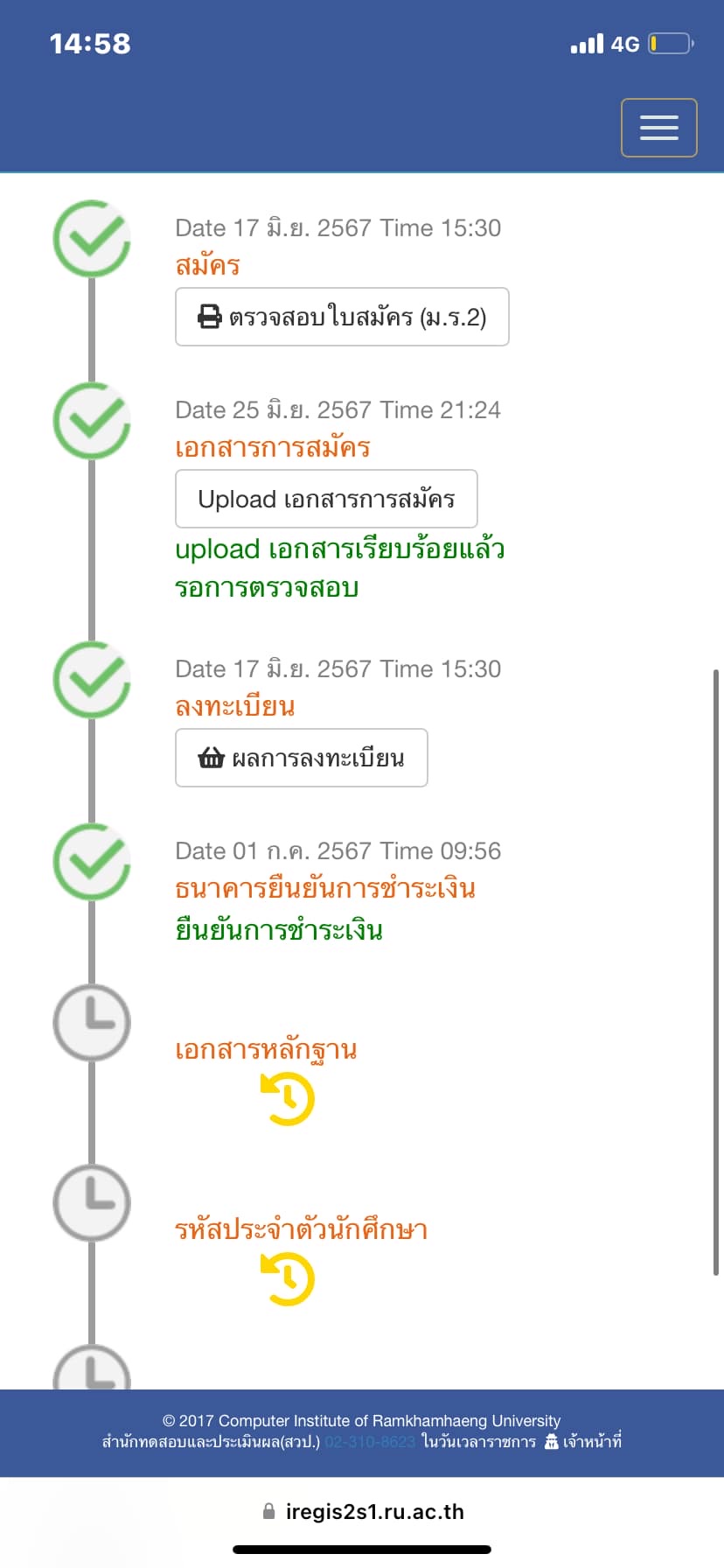The width and height of the screenshot is (724, 1568).
Task: Open the hamburger navigation menu
Action: [658, 128]
